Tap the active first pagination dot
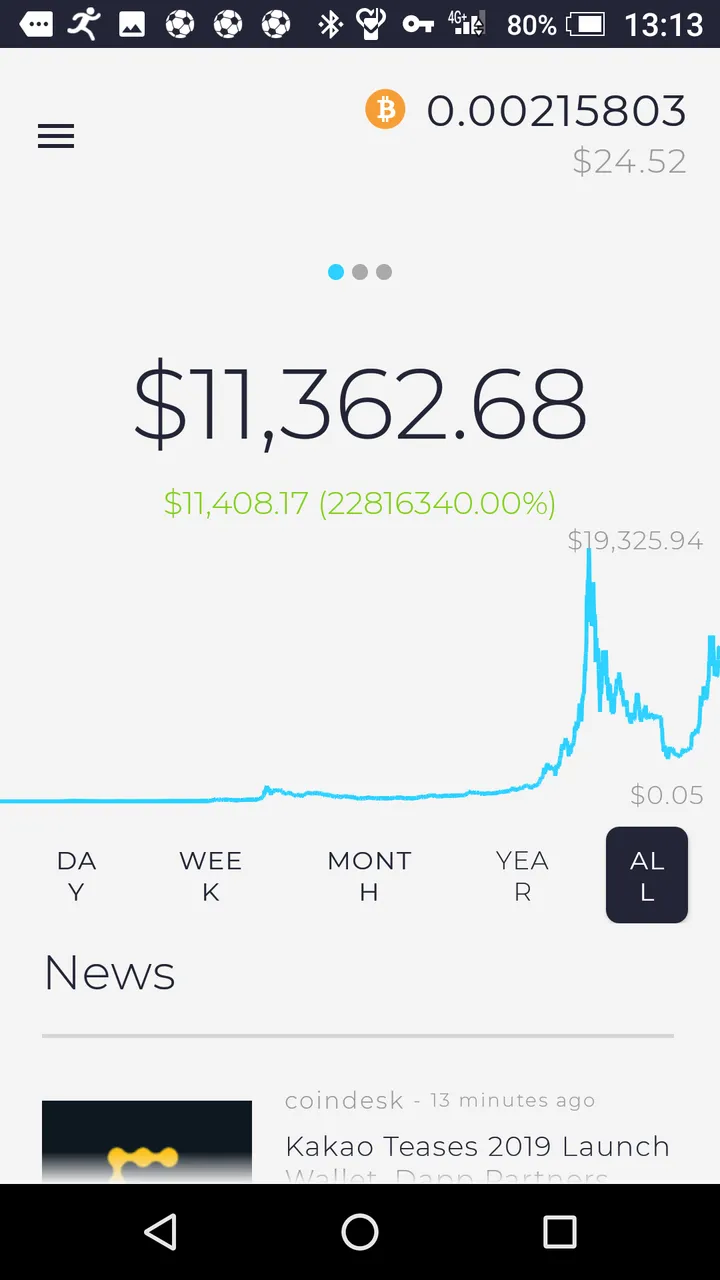 (336, 271)
